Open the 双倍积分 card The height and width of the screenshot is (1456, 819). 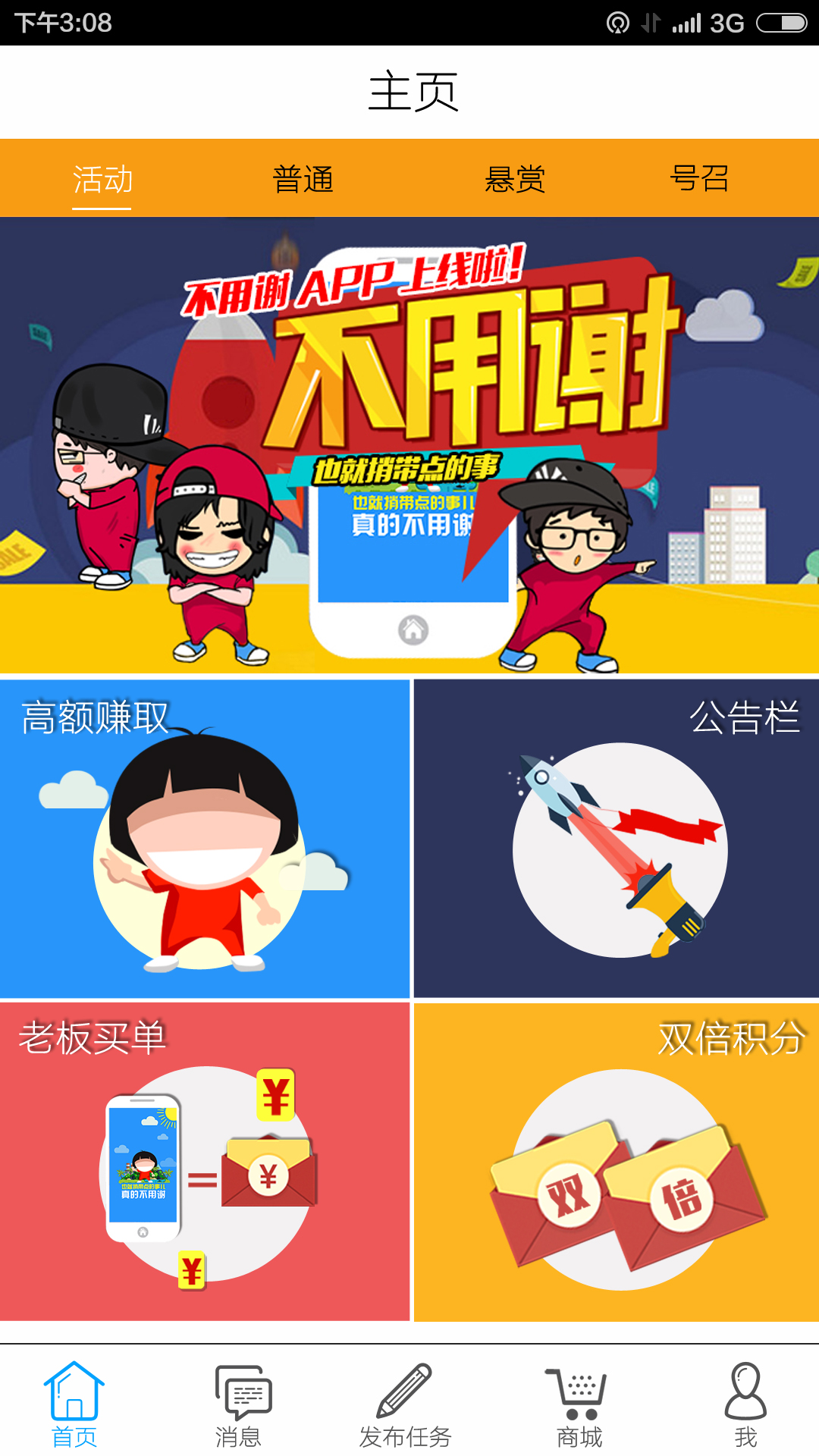pyautogui.click(x=616, y=1161)
